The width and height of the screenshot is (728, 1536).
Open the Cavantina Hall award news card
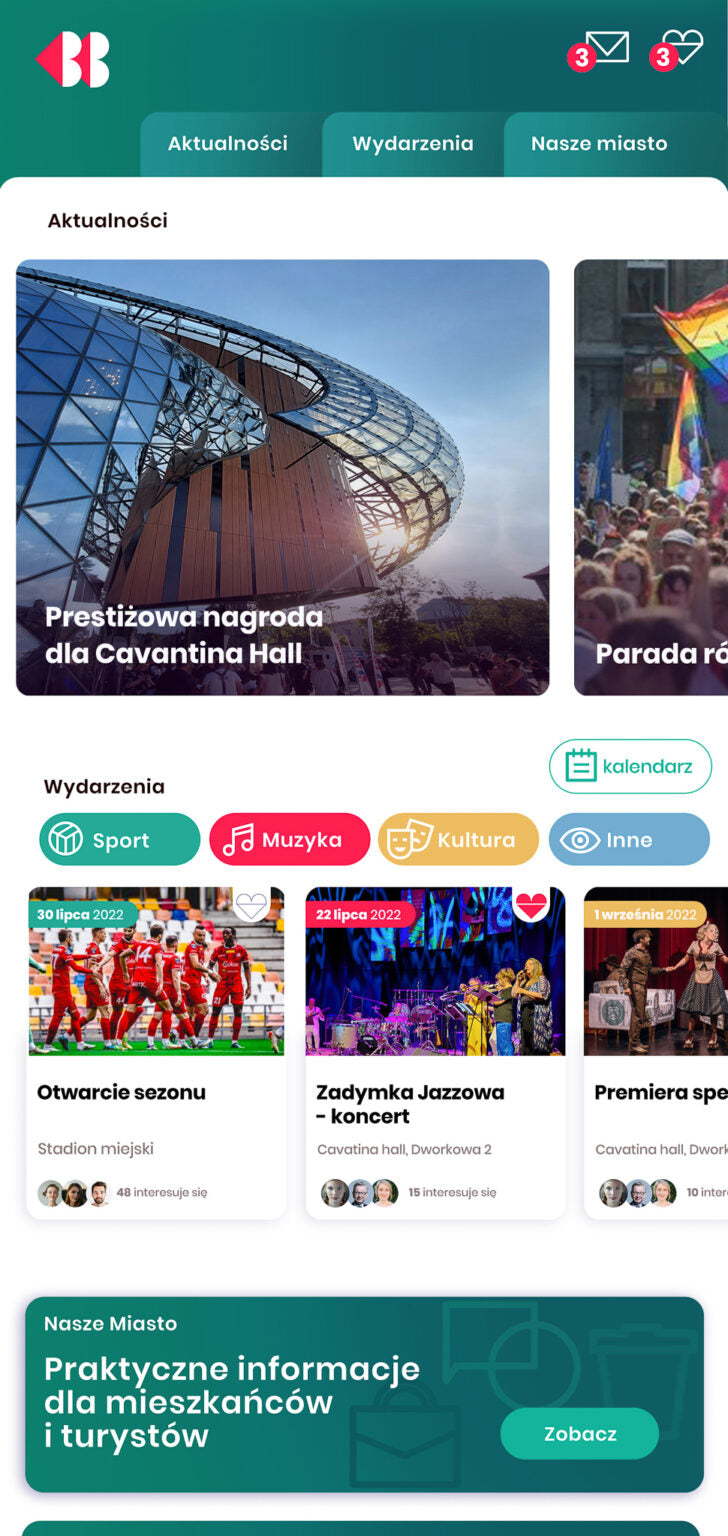coord(282,477)
